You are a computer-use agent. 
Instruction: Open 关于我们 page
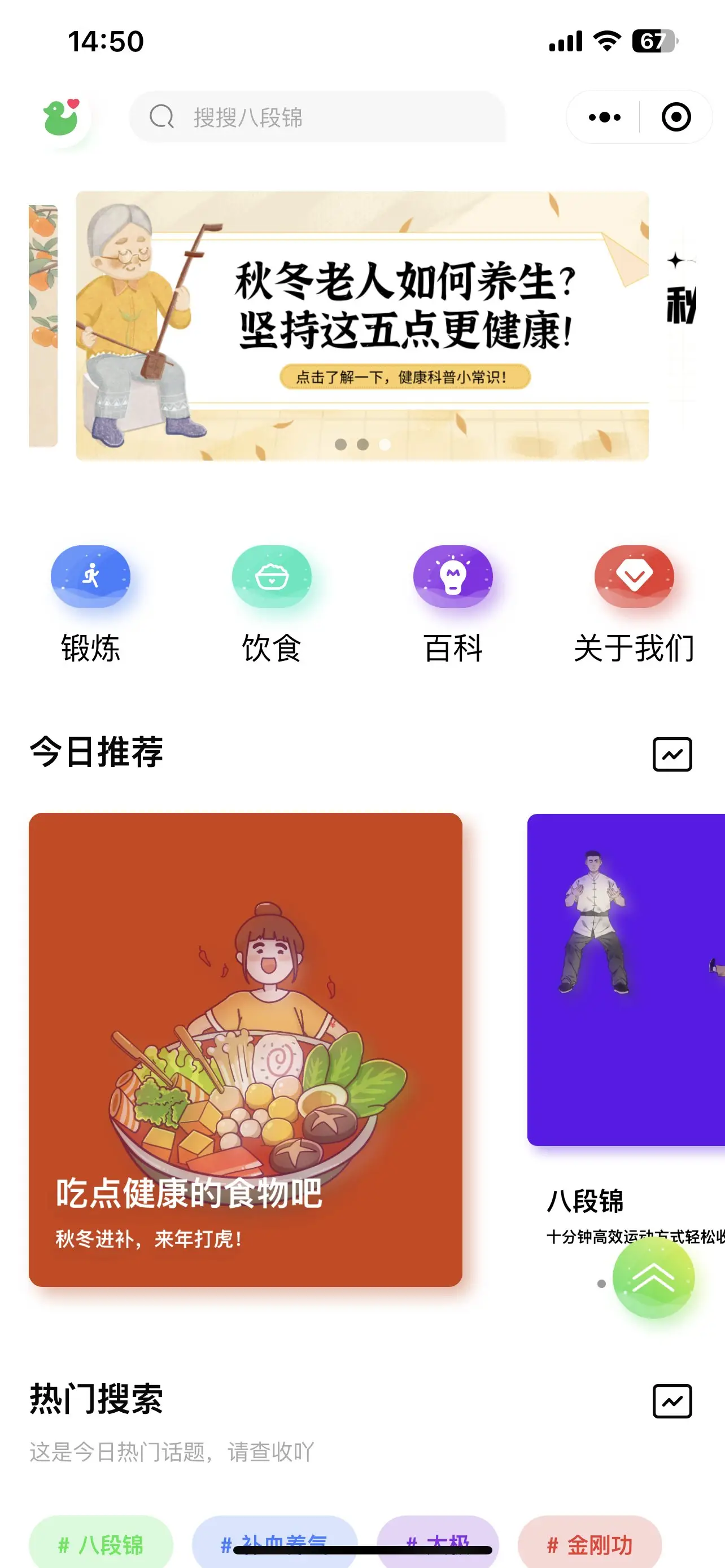pos(634,603)
